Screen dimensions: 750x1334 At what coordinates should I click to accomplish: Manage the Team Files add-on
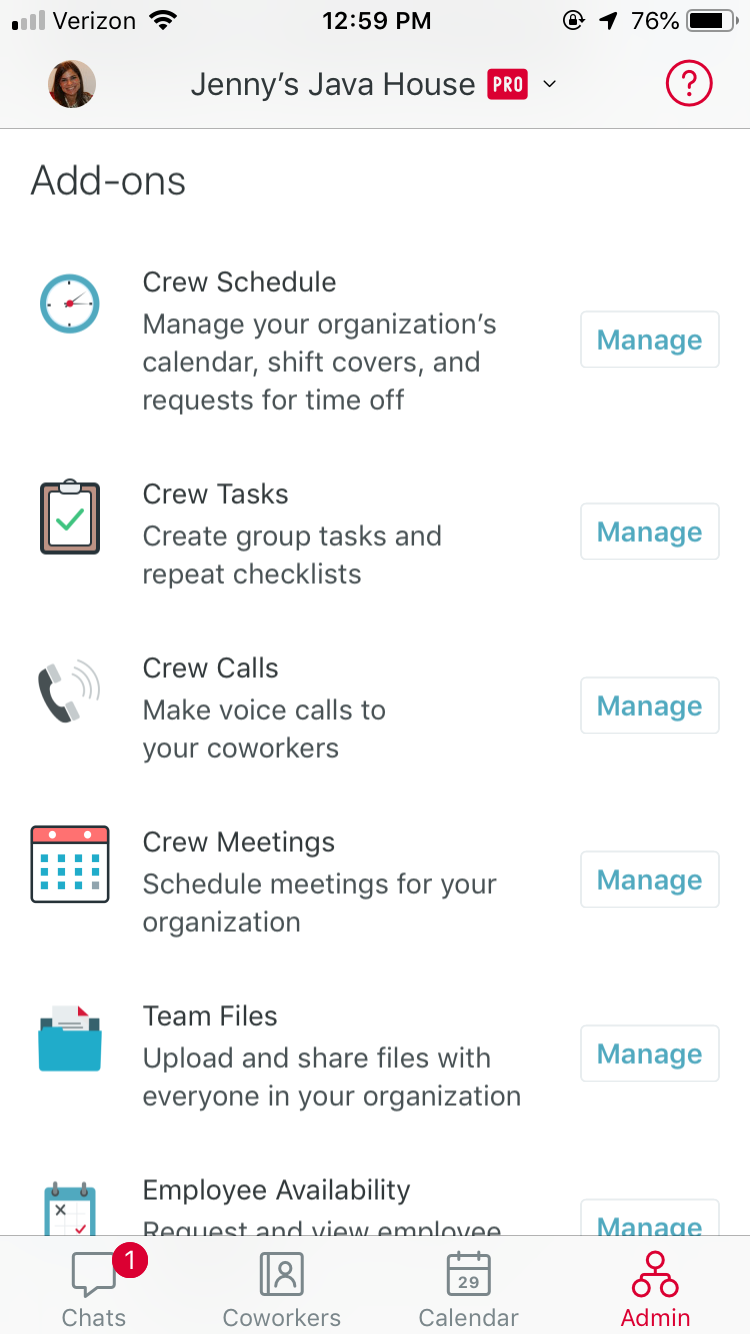650,1054
